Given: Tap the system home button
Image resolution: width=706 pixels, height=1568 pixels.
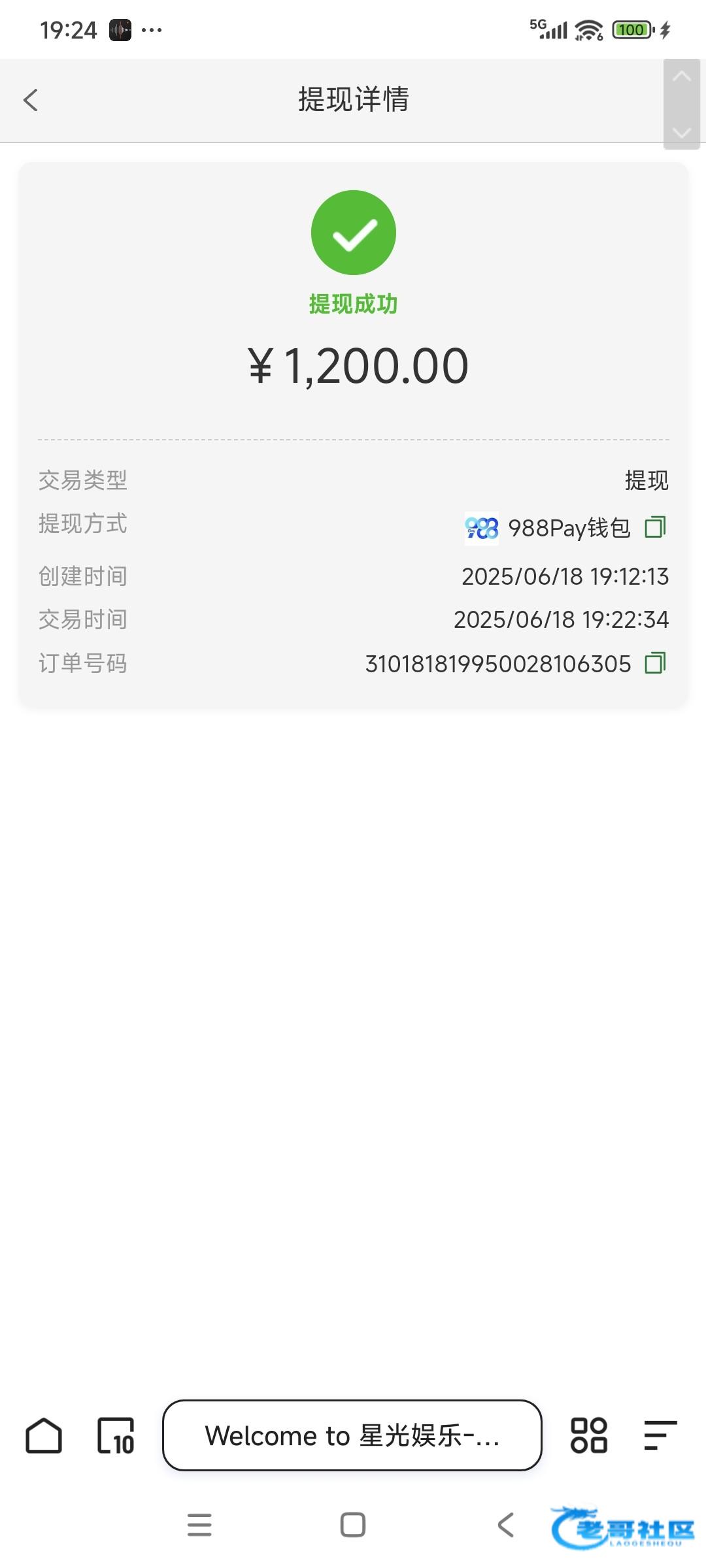Looking at the screenshot, I should click(x=353, y=1525).
